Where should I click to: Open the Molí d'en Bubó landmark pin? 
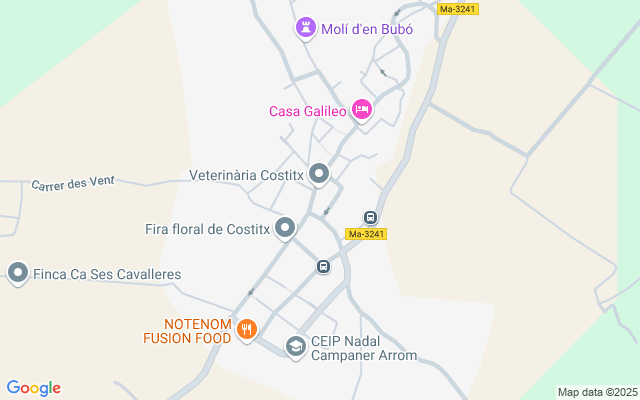pos(306,29)
